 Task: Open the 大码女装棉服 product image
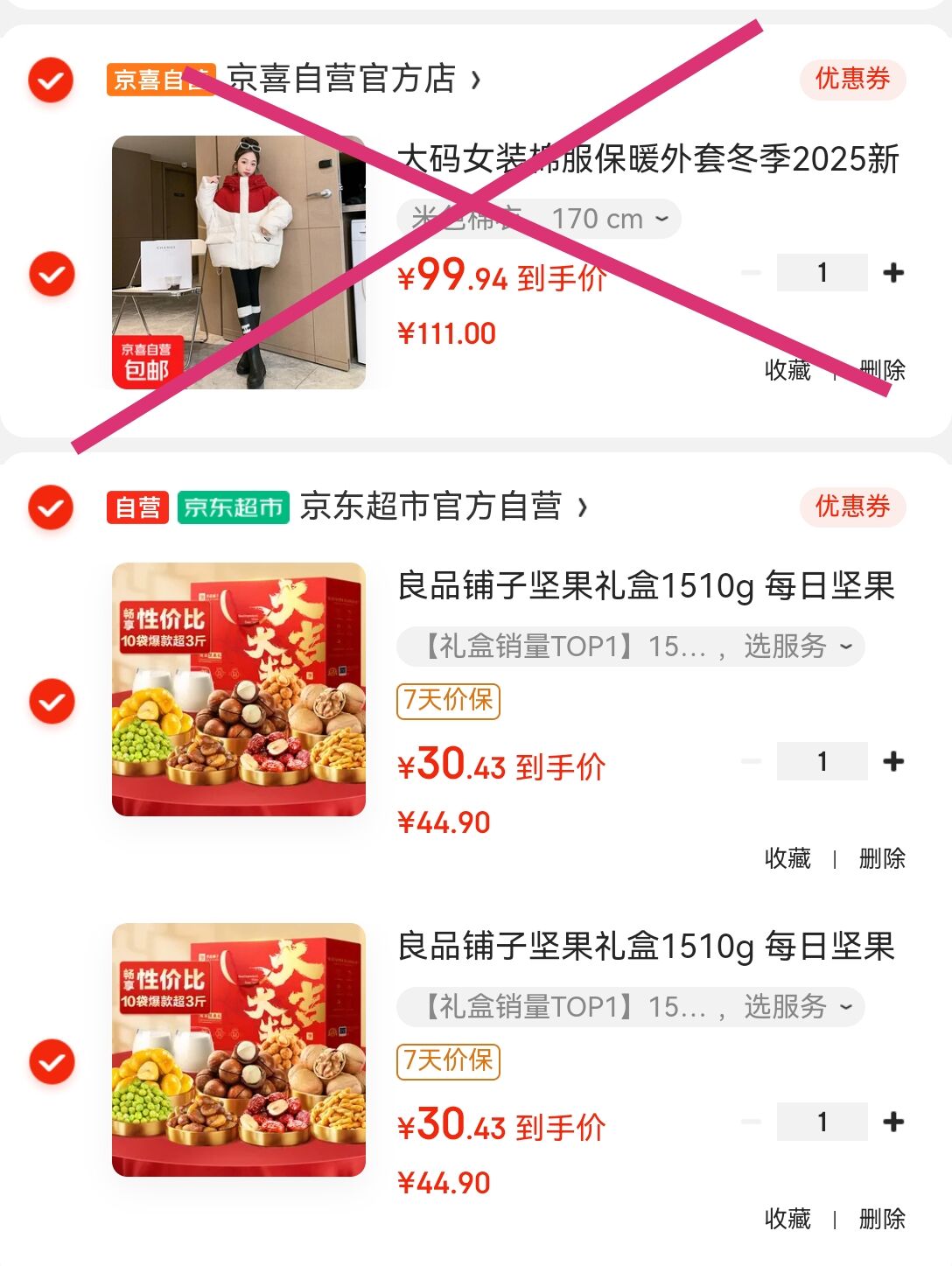239,262
